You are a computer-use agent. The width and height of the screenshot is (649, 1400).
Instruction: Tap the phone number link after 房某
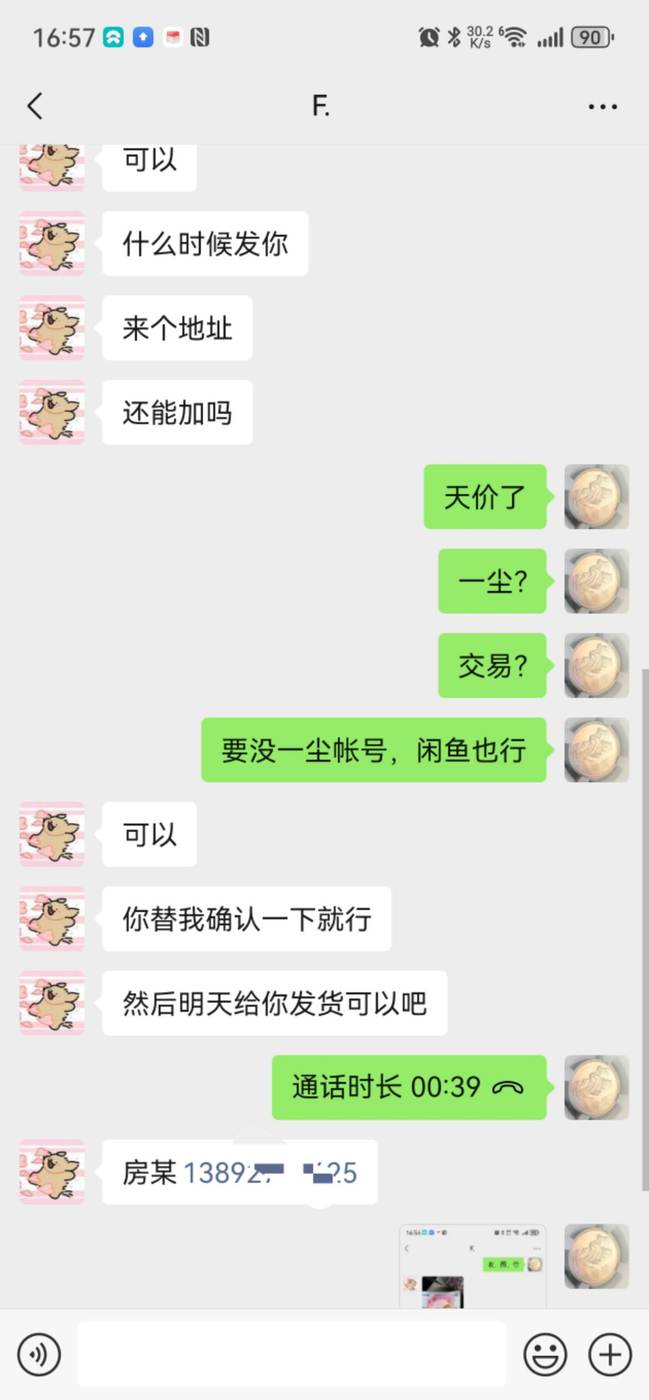coord(270,1172)
